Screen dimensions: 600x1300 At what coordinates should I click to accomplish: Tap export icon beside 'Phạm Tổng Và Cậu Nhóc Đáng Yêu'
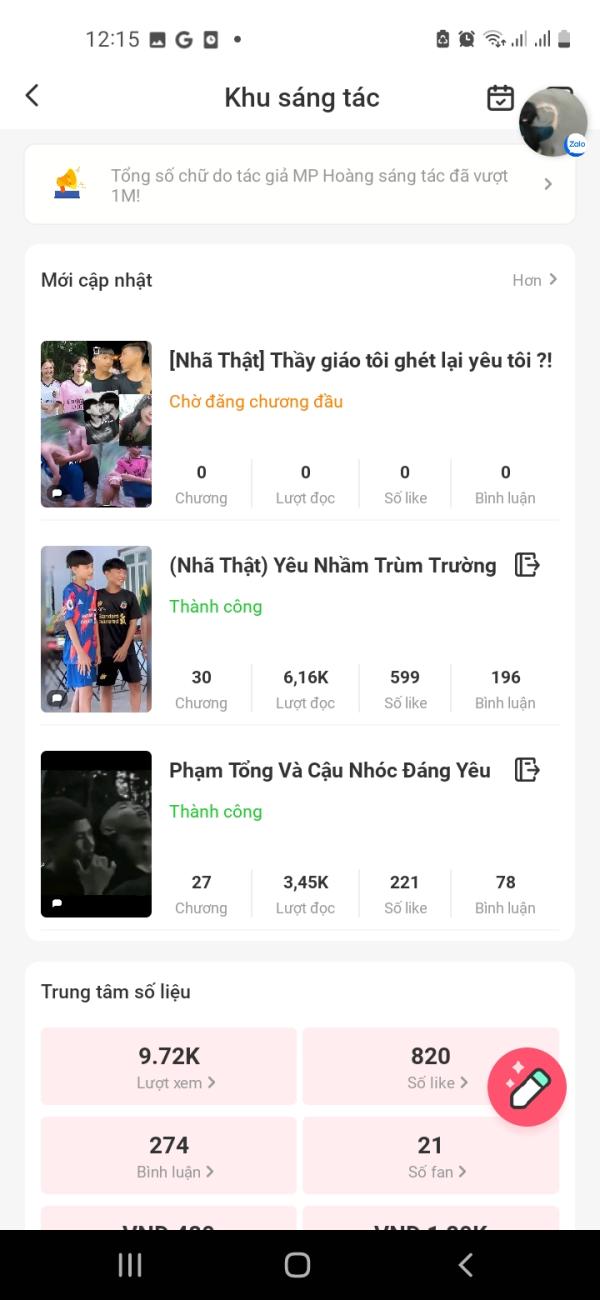[527, 769]
